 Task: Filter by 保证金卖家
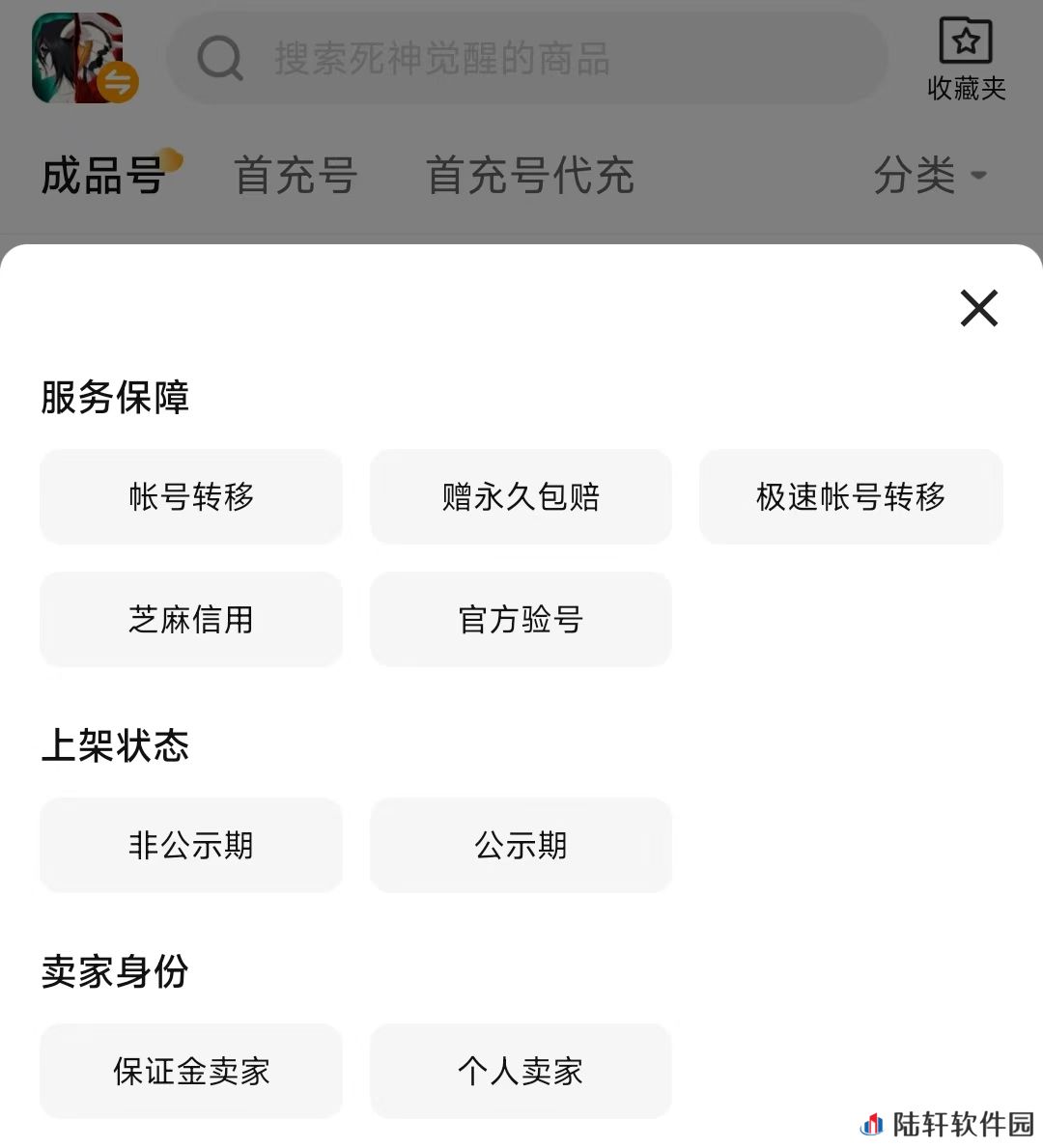191,1071
